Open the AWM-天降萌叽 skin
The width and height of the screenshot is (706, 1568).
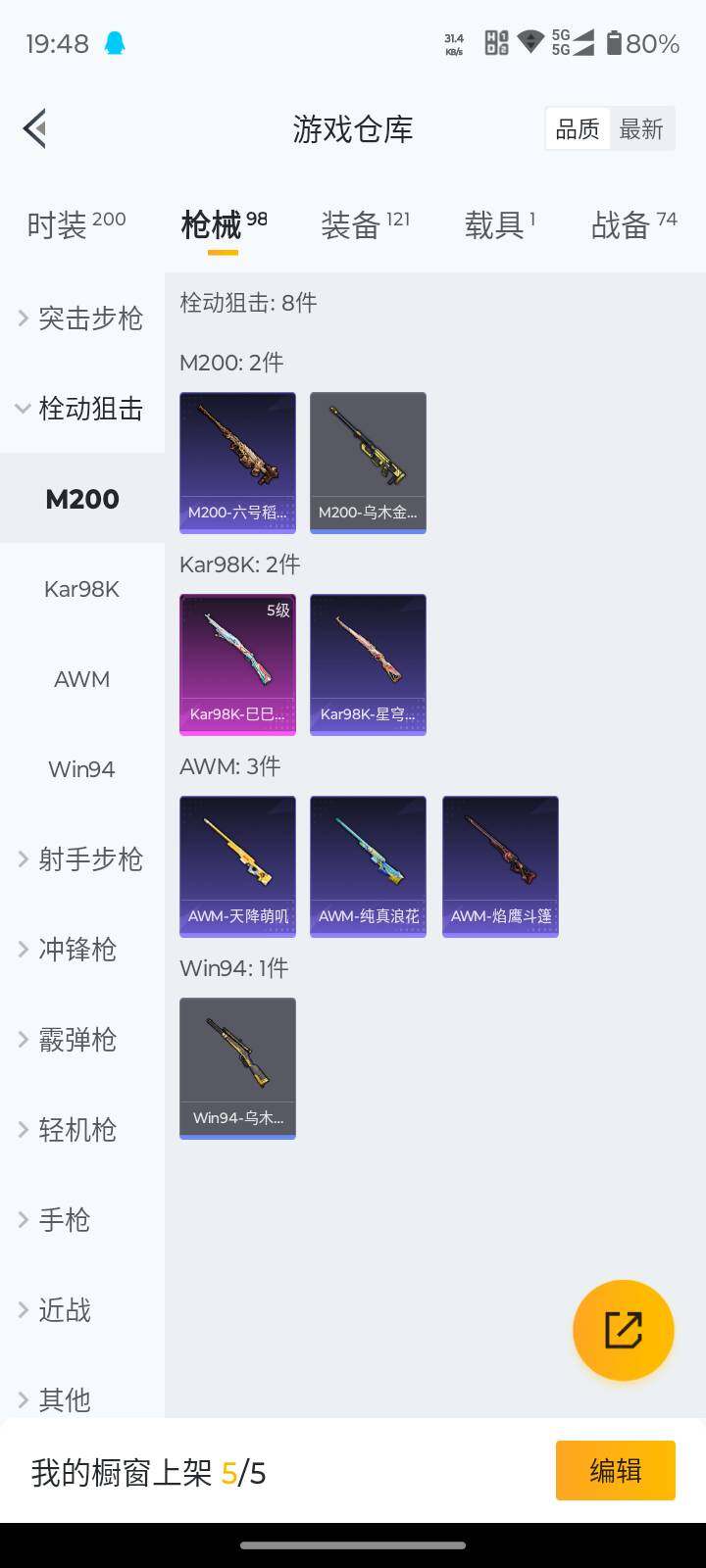(x=237, y=866)
